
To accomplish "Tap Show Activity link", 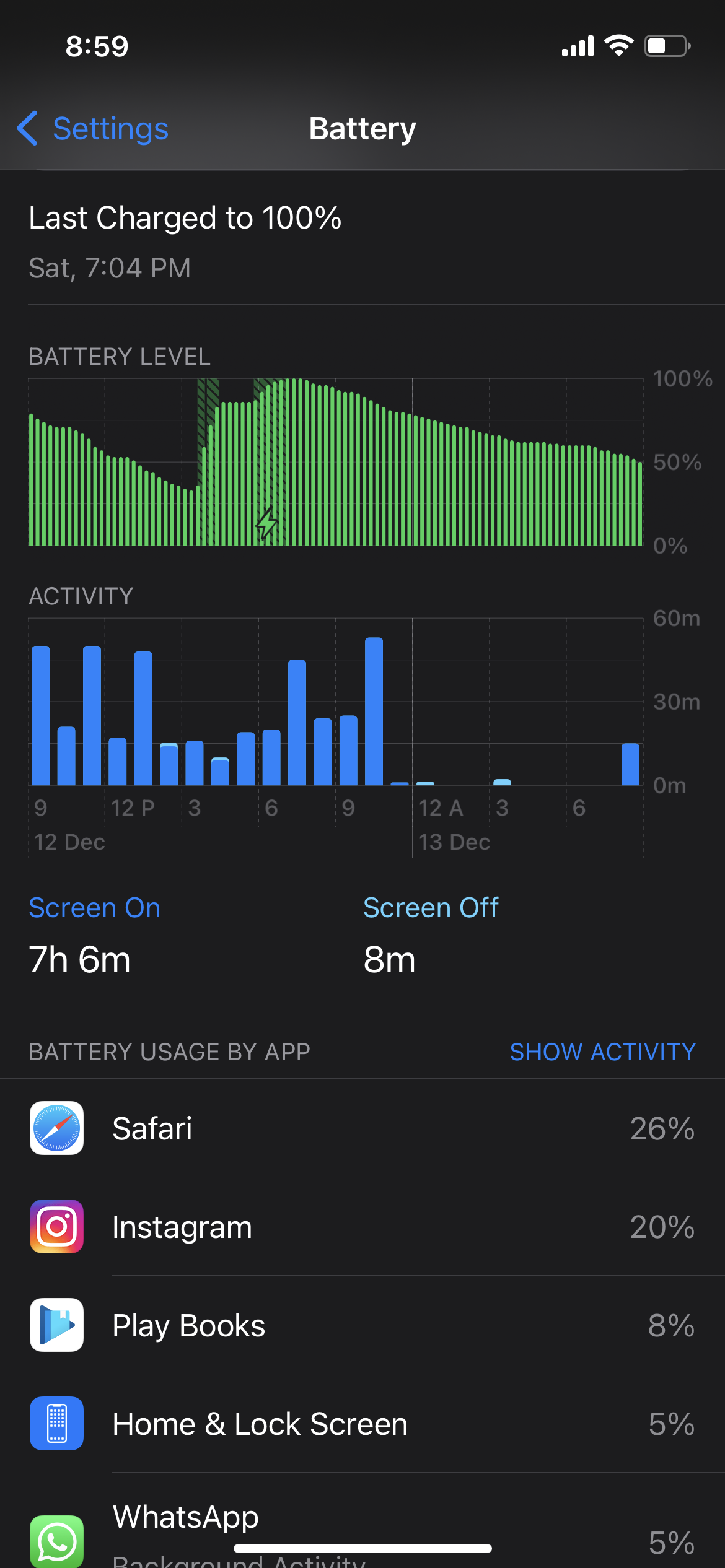I will tap(602, 1052).
